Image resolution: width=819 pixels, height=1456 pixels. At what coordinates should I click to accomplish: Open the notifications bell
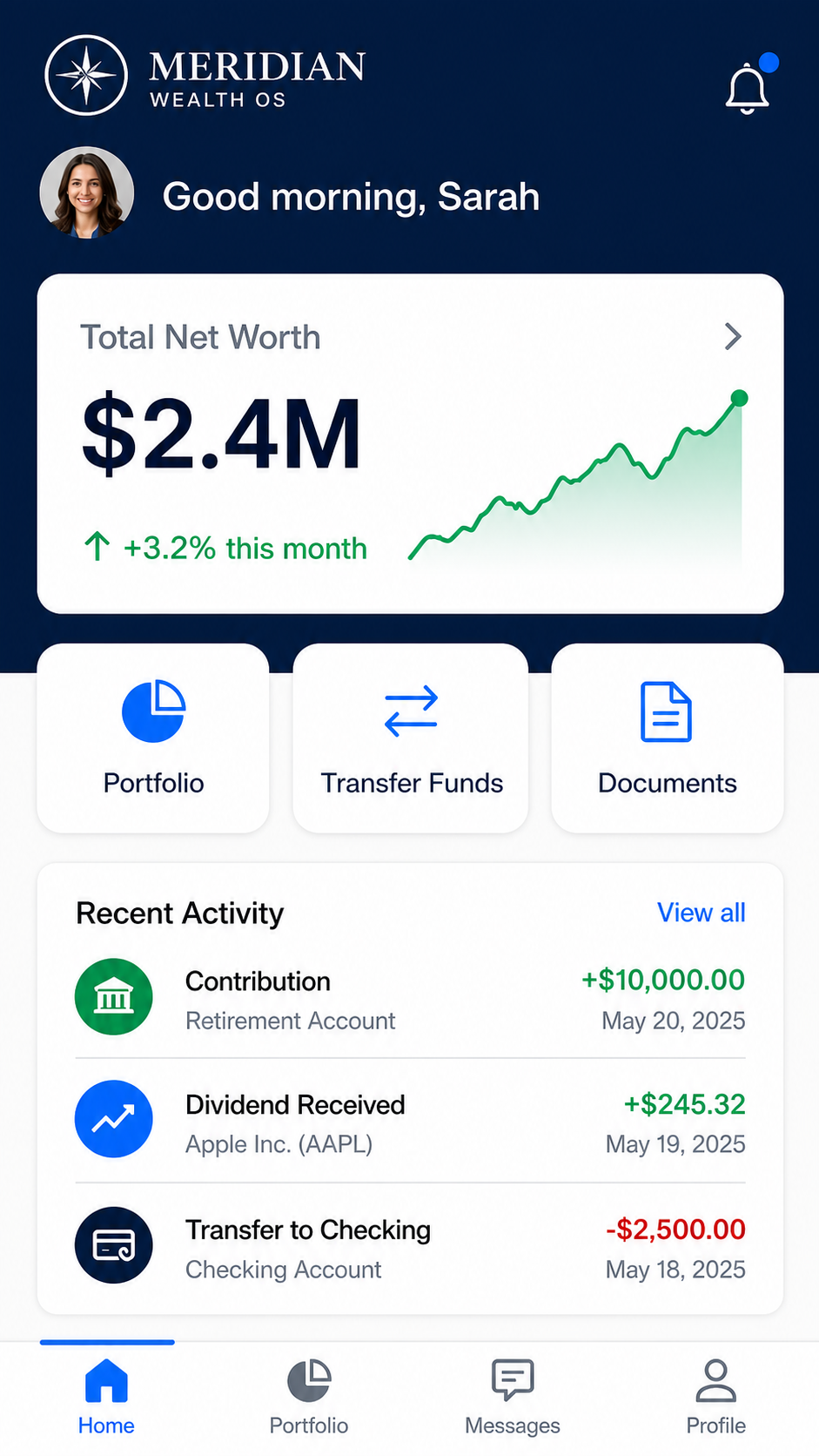[748, 88]
